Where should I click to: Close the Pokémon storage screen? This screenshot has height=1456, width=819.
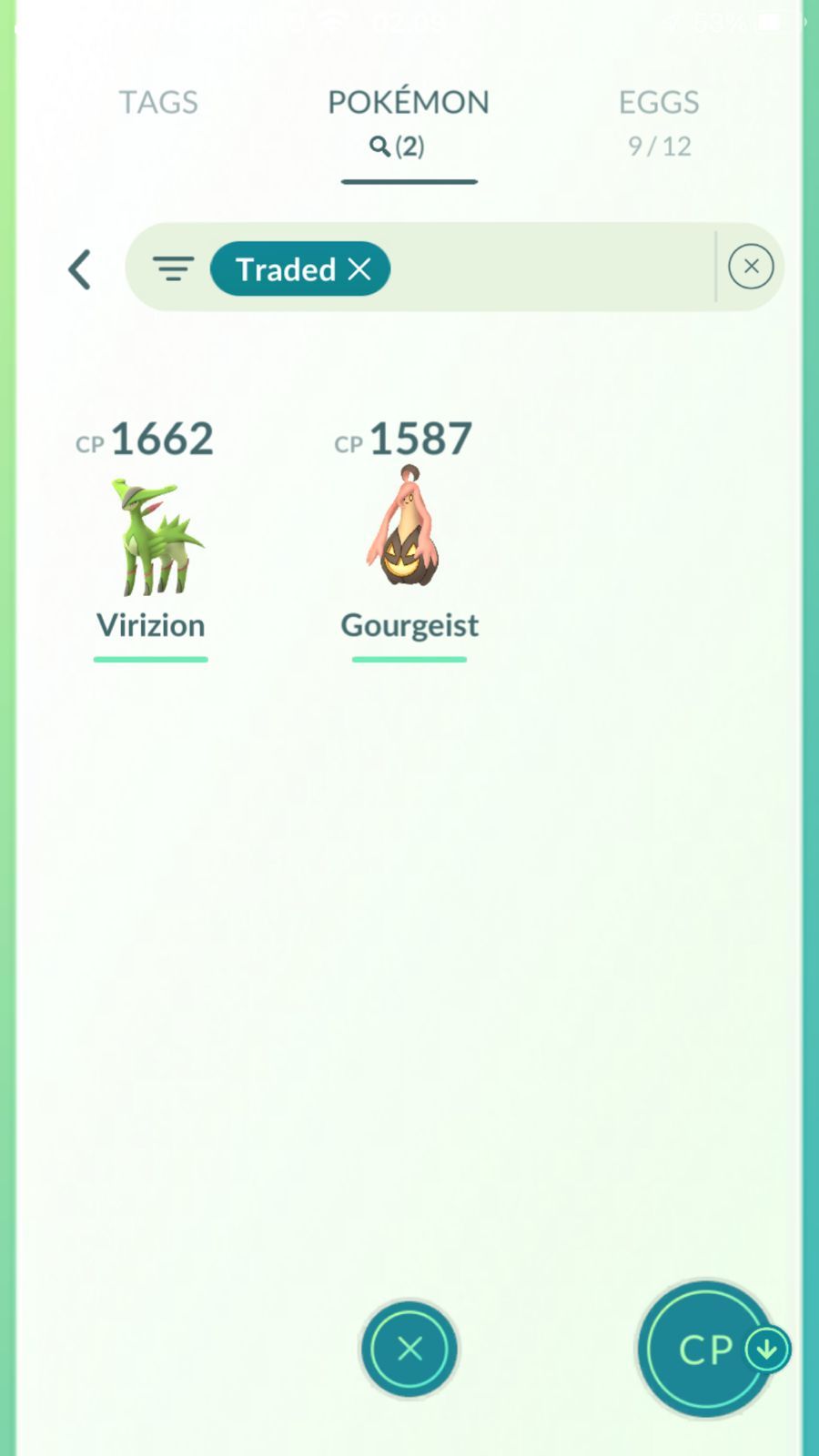(x=409, y=1349)
